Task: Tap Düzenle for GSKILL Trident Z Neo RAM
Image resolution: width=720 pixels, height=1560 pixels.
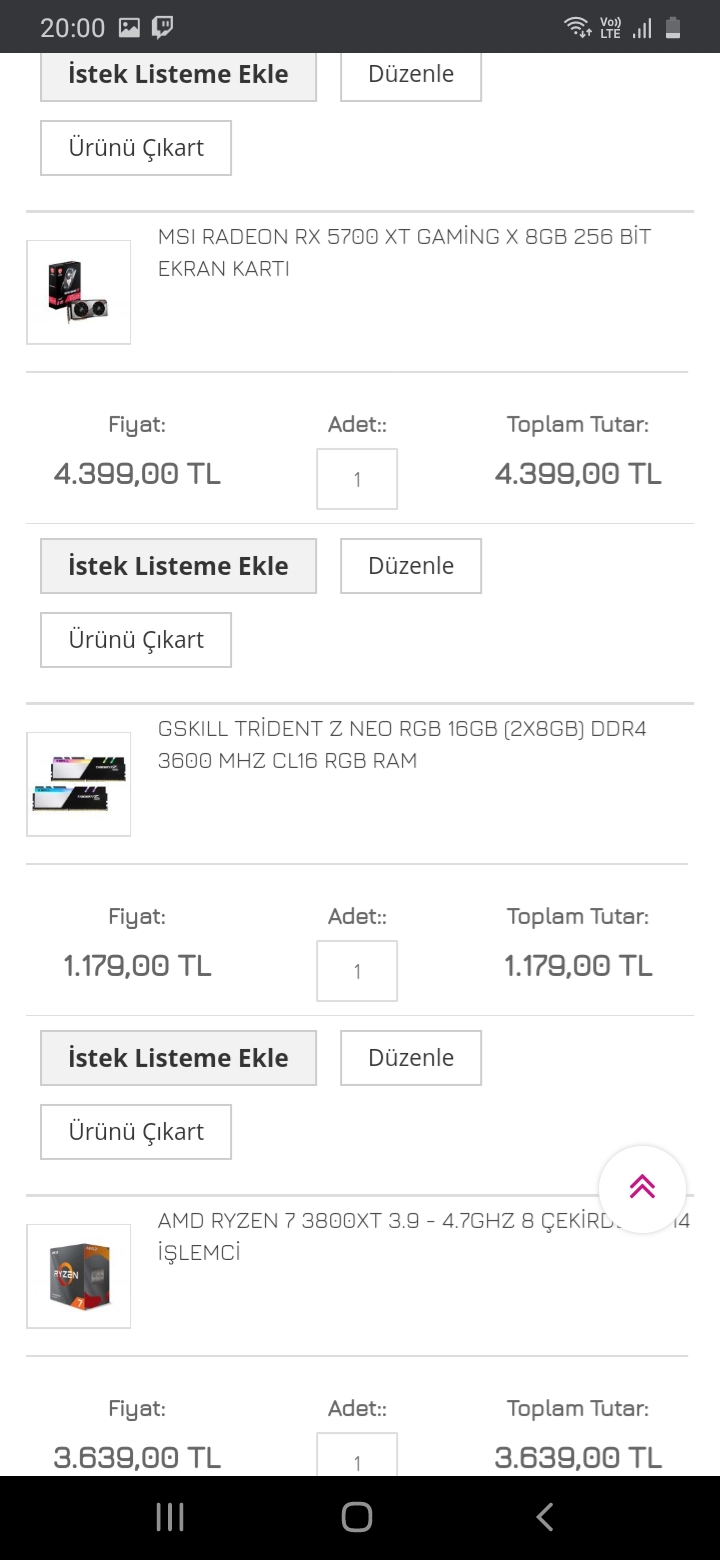Action: coord(410,1058)
